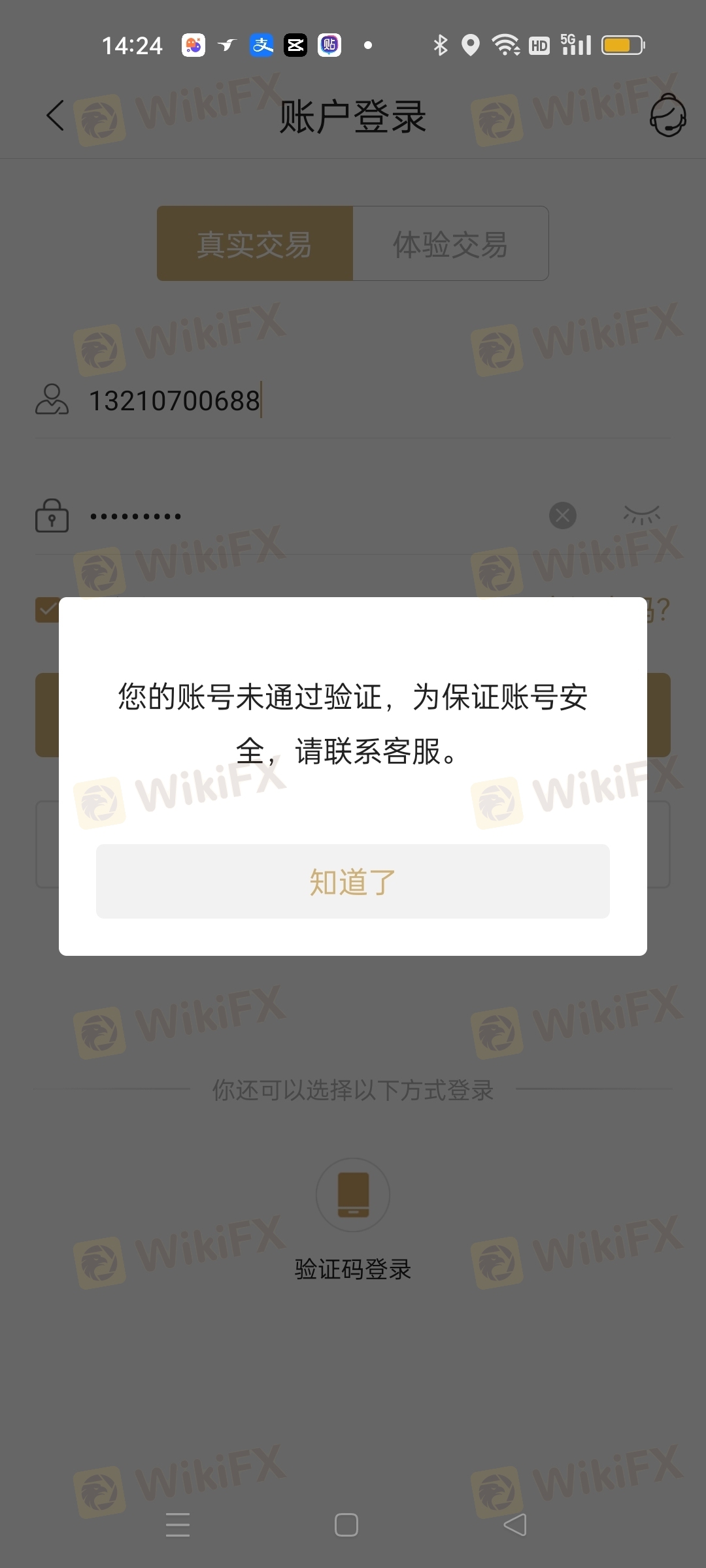Toggle password visibility eye icon
The height and width of the screenshot is (1568, 706).
tap(641, 515)
